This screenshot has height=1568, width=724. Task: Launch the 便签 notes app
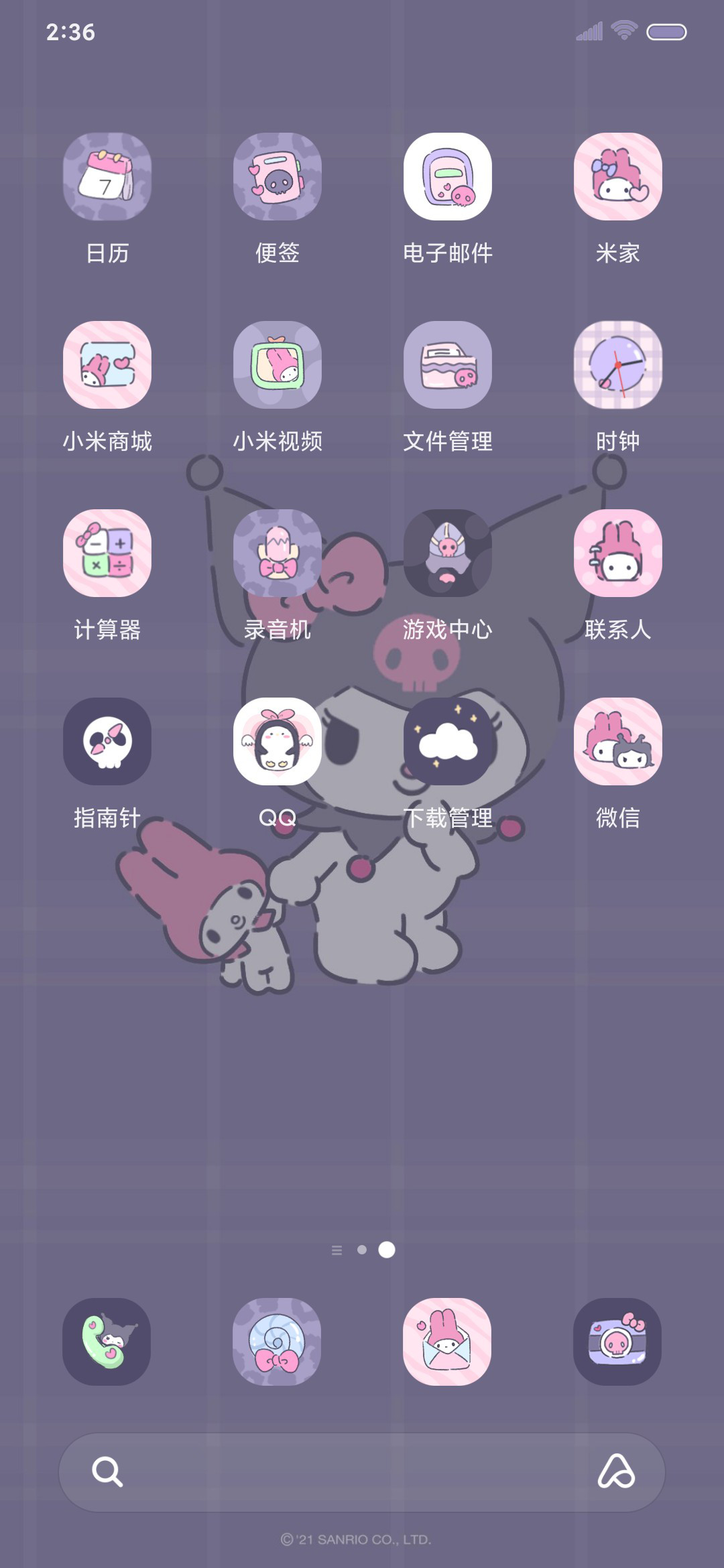pyautogui.click(x=278, y=177)
